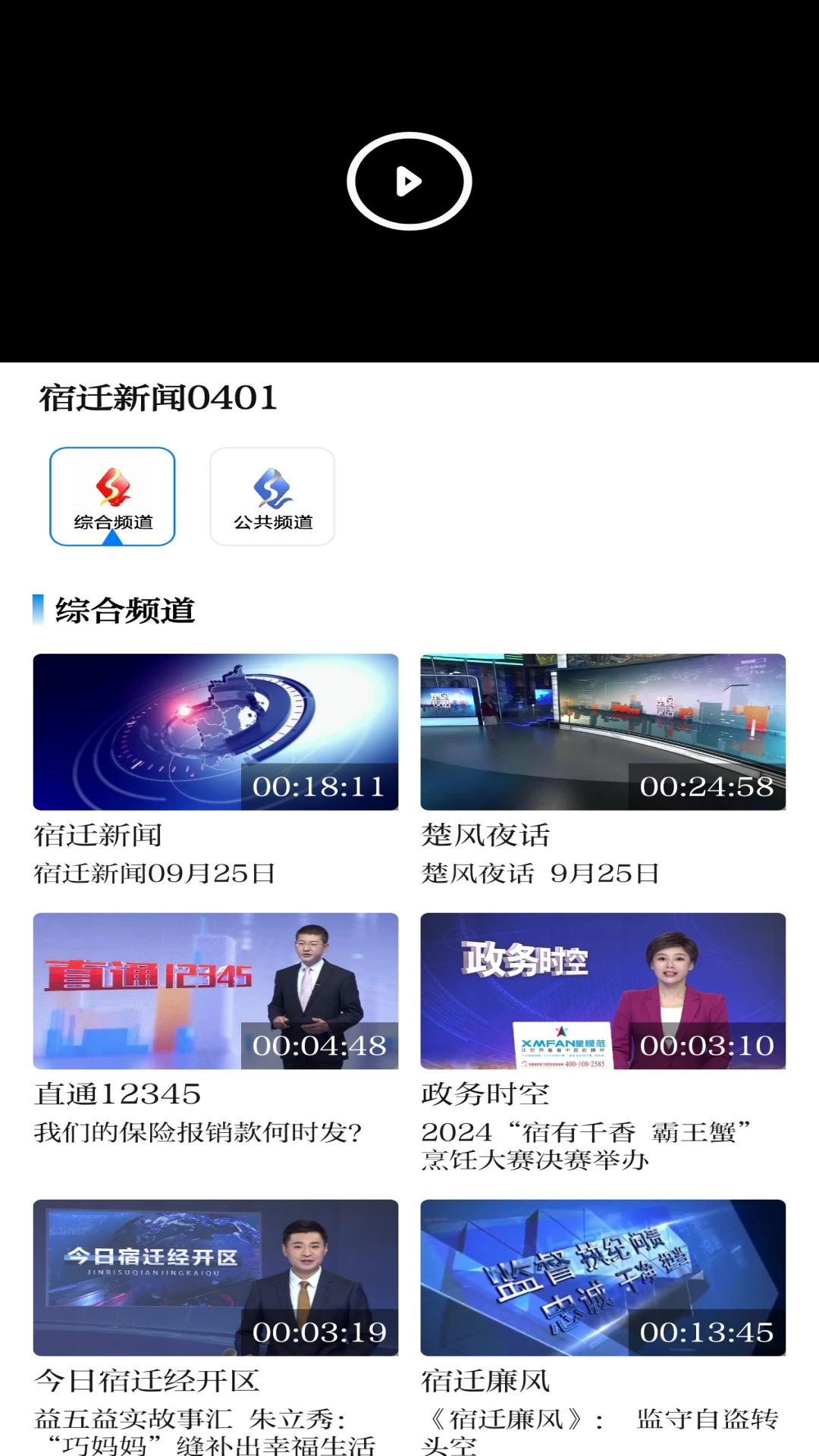Click the blue marker beside 综合频道 heading

coord(37,607)
